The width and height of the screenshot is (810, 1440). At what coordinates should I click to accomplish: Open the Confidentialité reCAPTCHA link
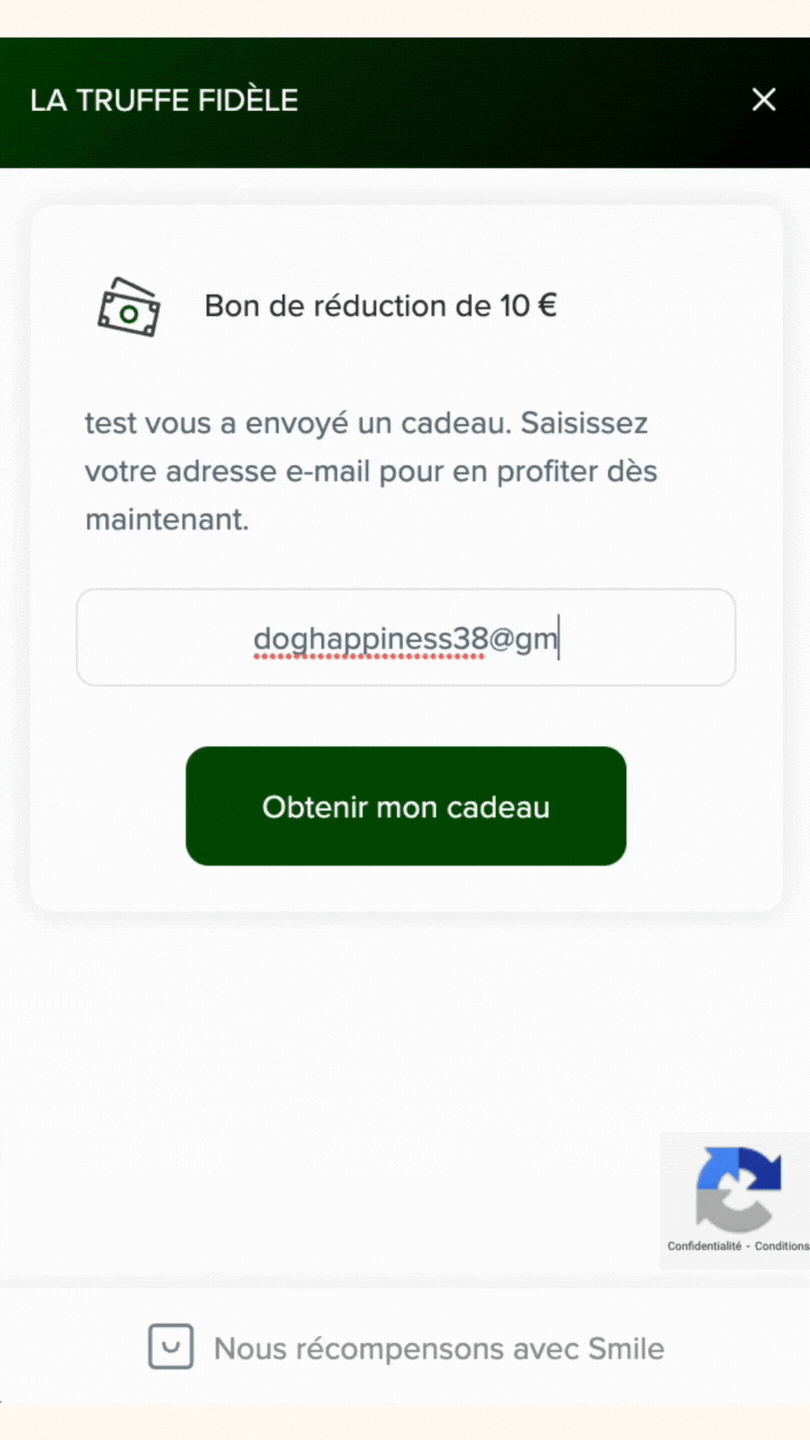tap(704, 1246)
